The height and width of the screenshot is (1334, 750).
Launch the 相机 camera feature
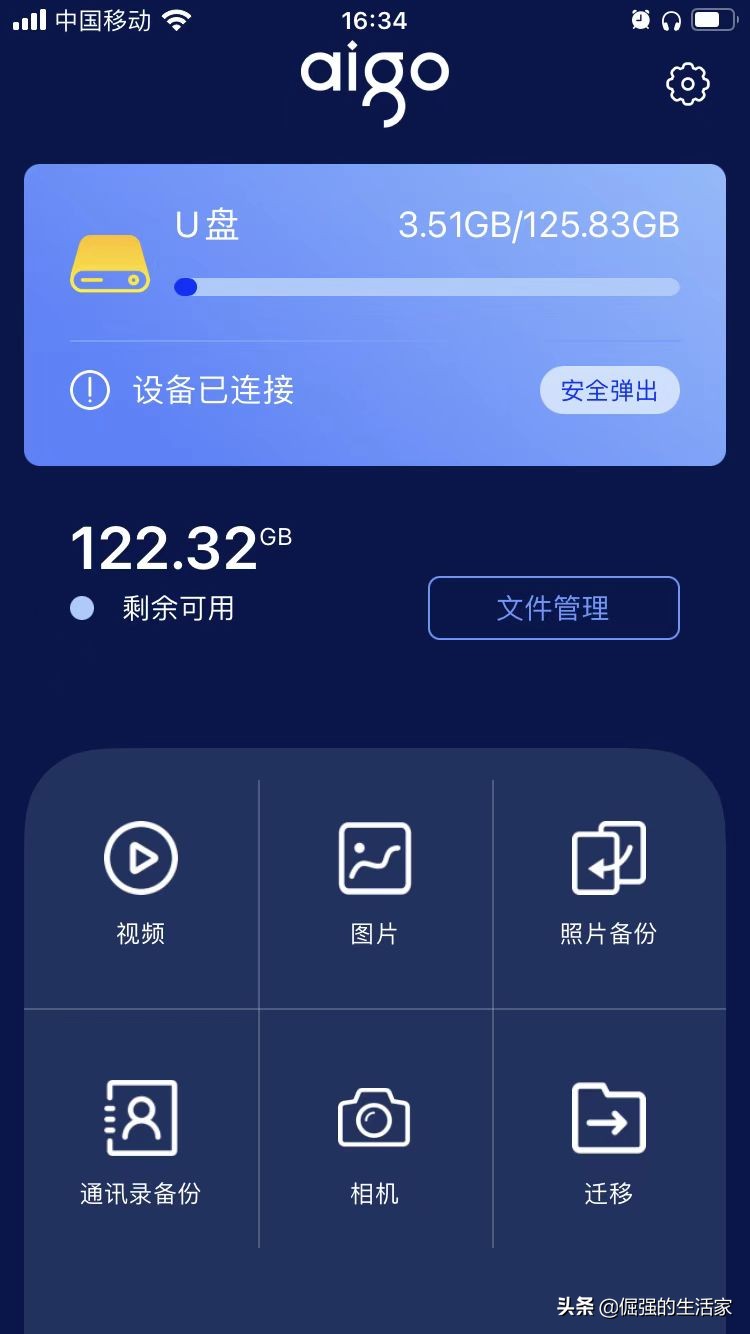pos(375,1140)
